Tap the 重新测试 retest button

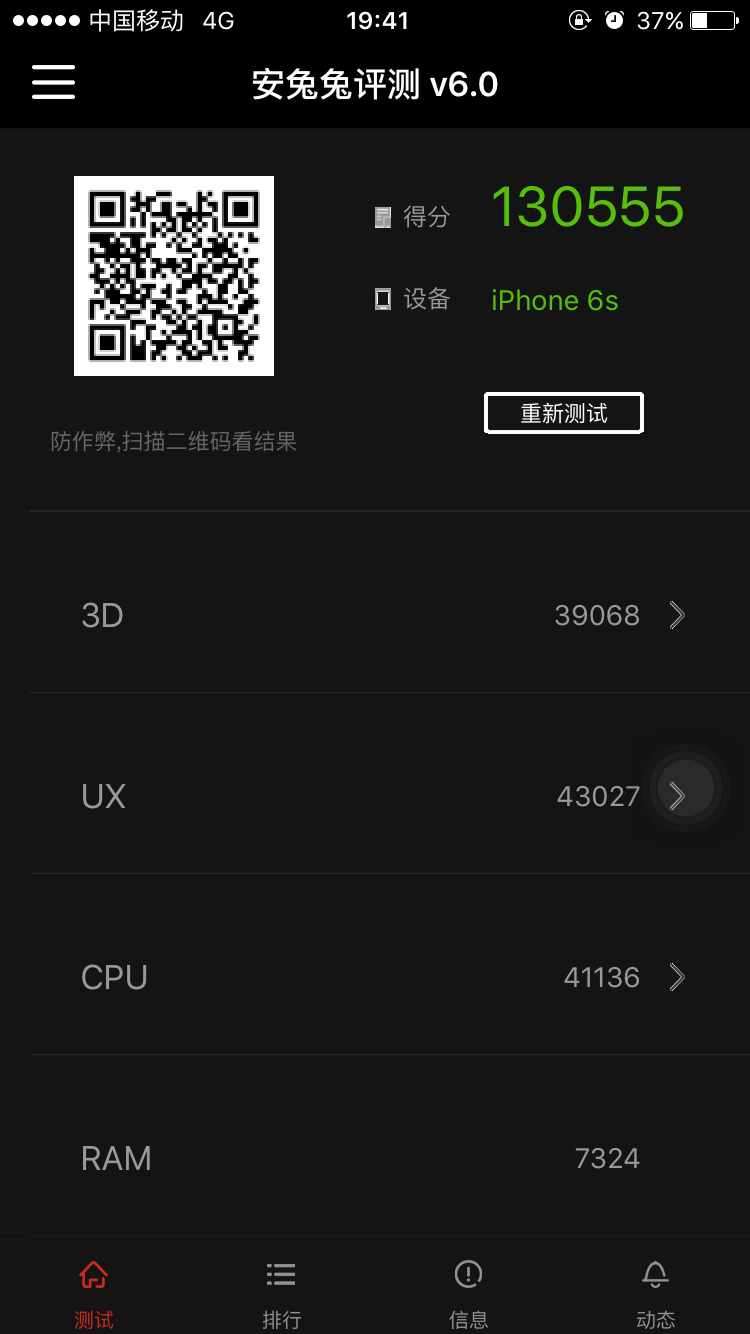click(x=563, y=413)
